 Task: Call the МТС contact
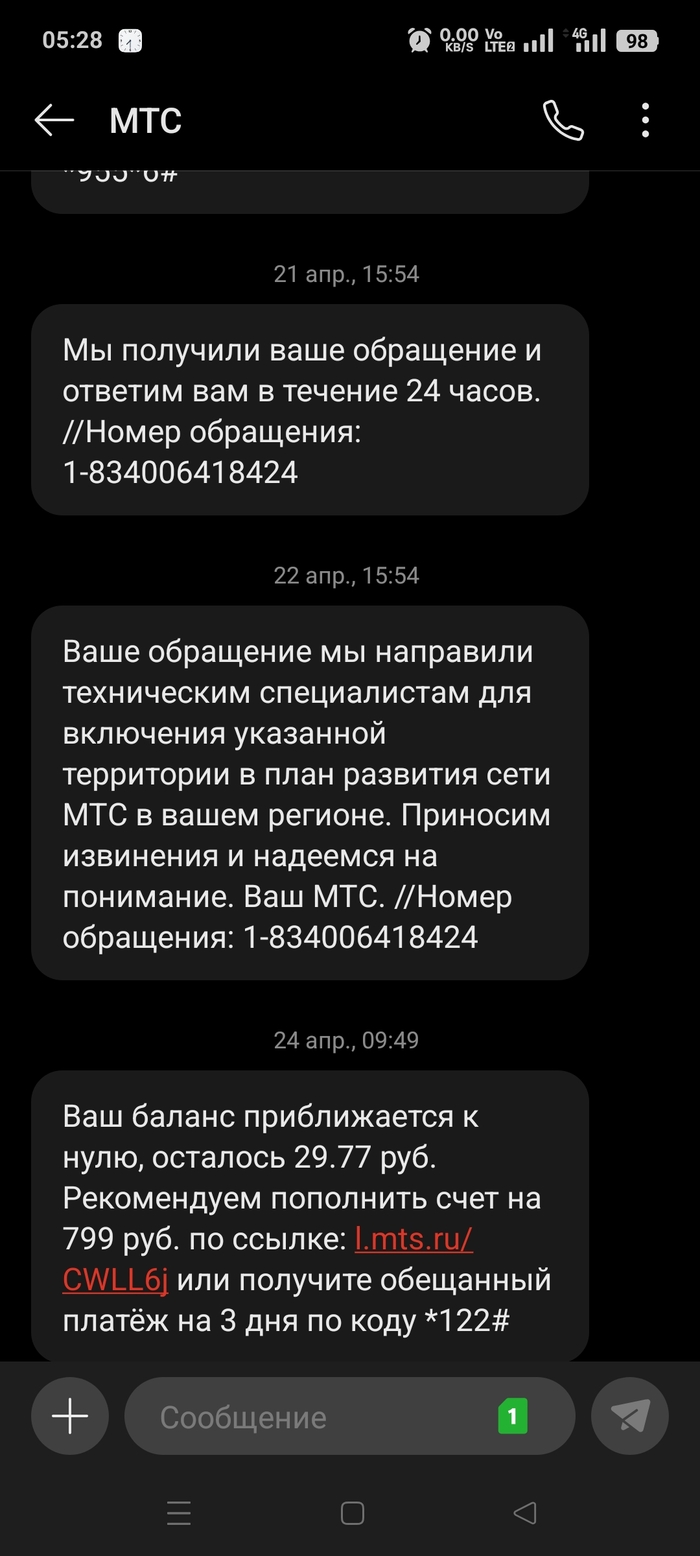pos(563,121)
